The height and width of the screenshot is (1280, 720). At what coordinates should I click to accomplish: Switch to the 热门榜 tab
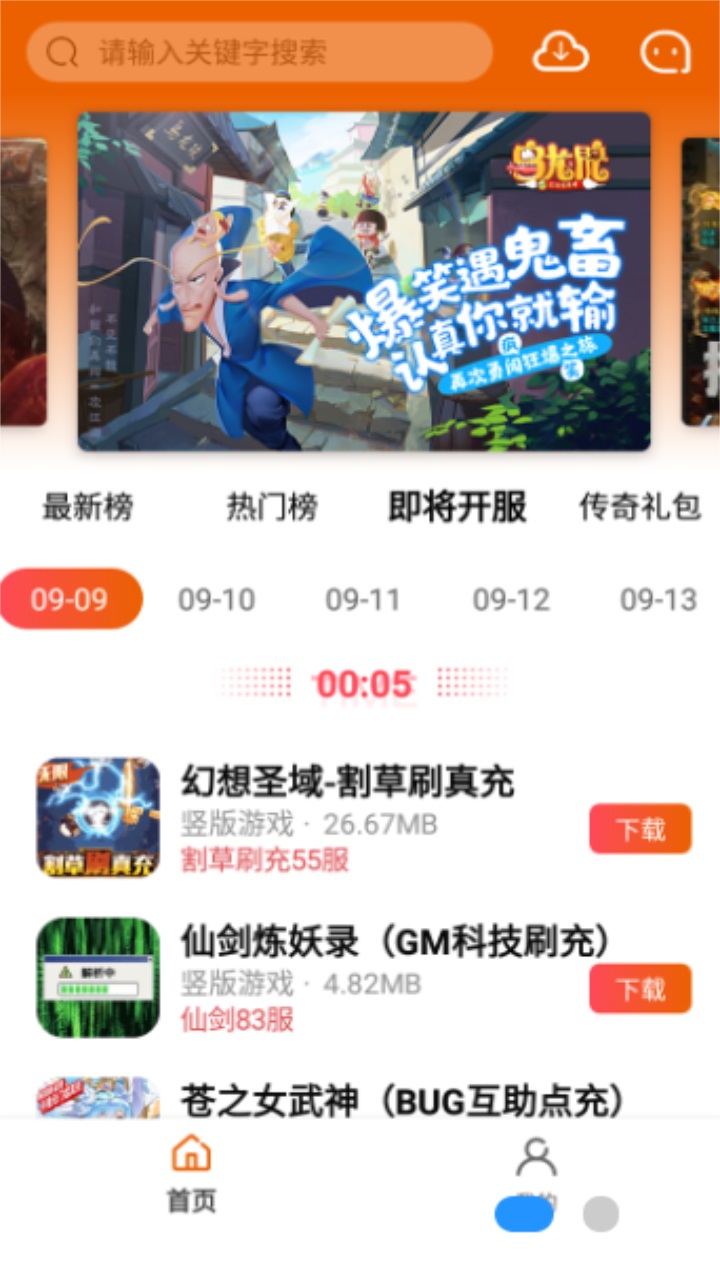(x=268, y=508)
